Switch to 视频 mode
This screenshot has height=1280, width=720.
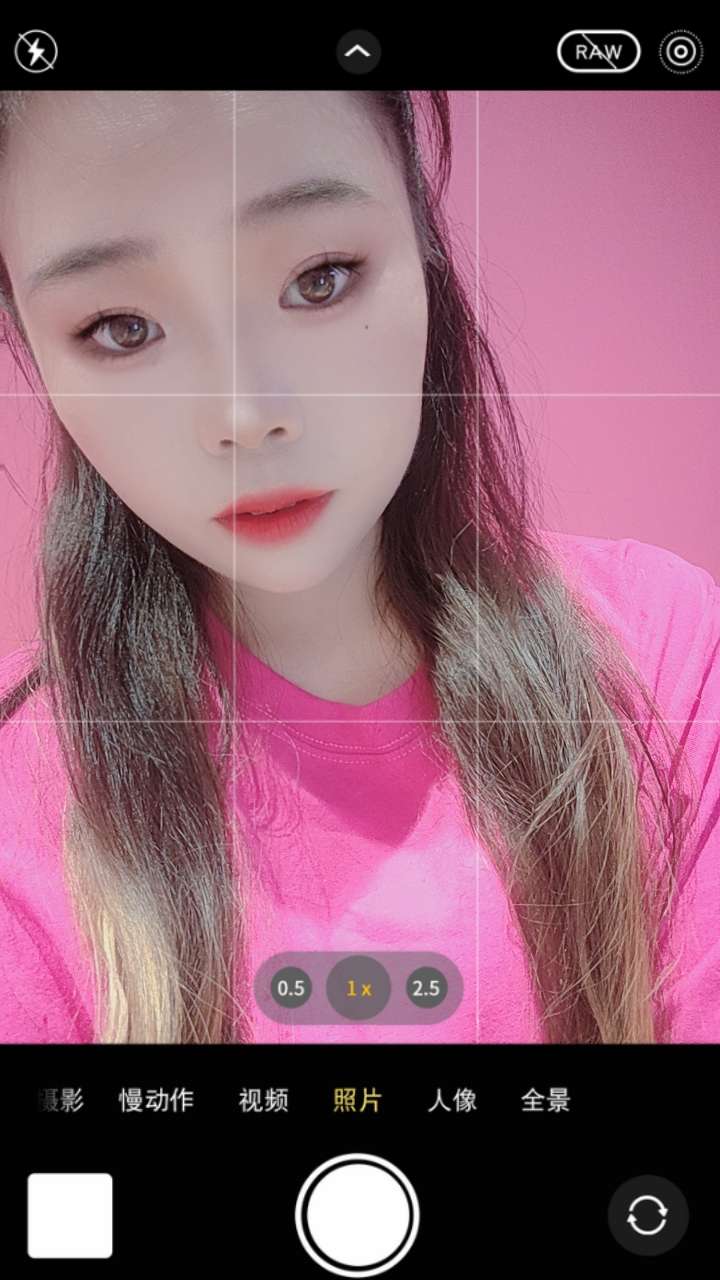coord(264,1101)
